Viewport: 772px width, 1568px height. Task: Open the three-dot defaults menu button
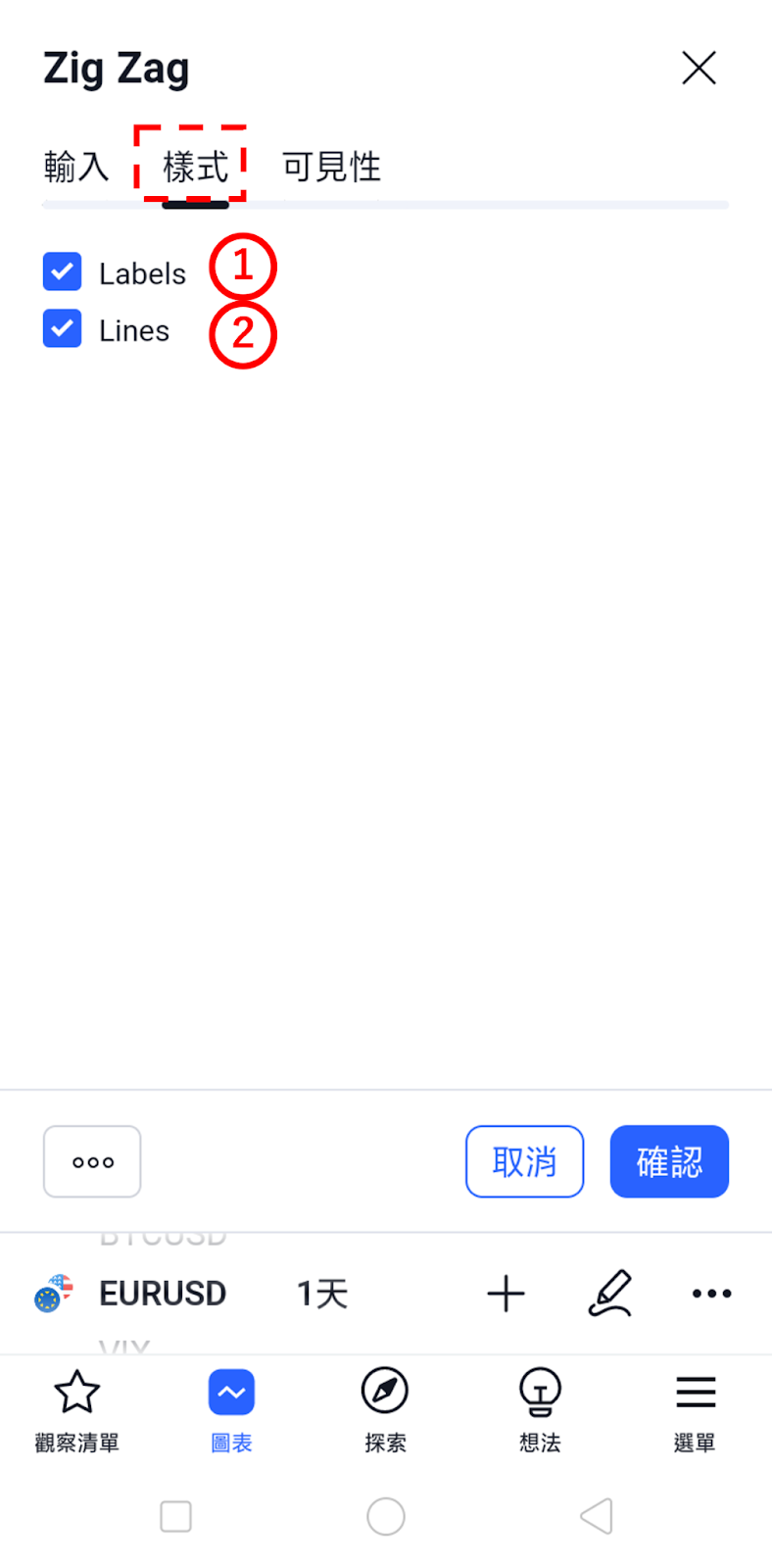point(92,1161)
